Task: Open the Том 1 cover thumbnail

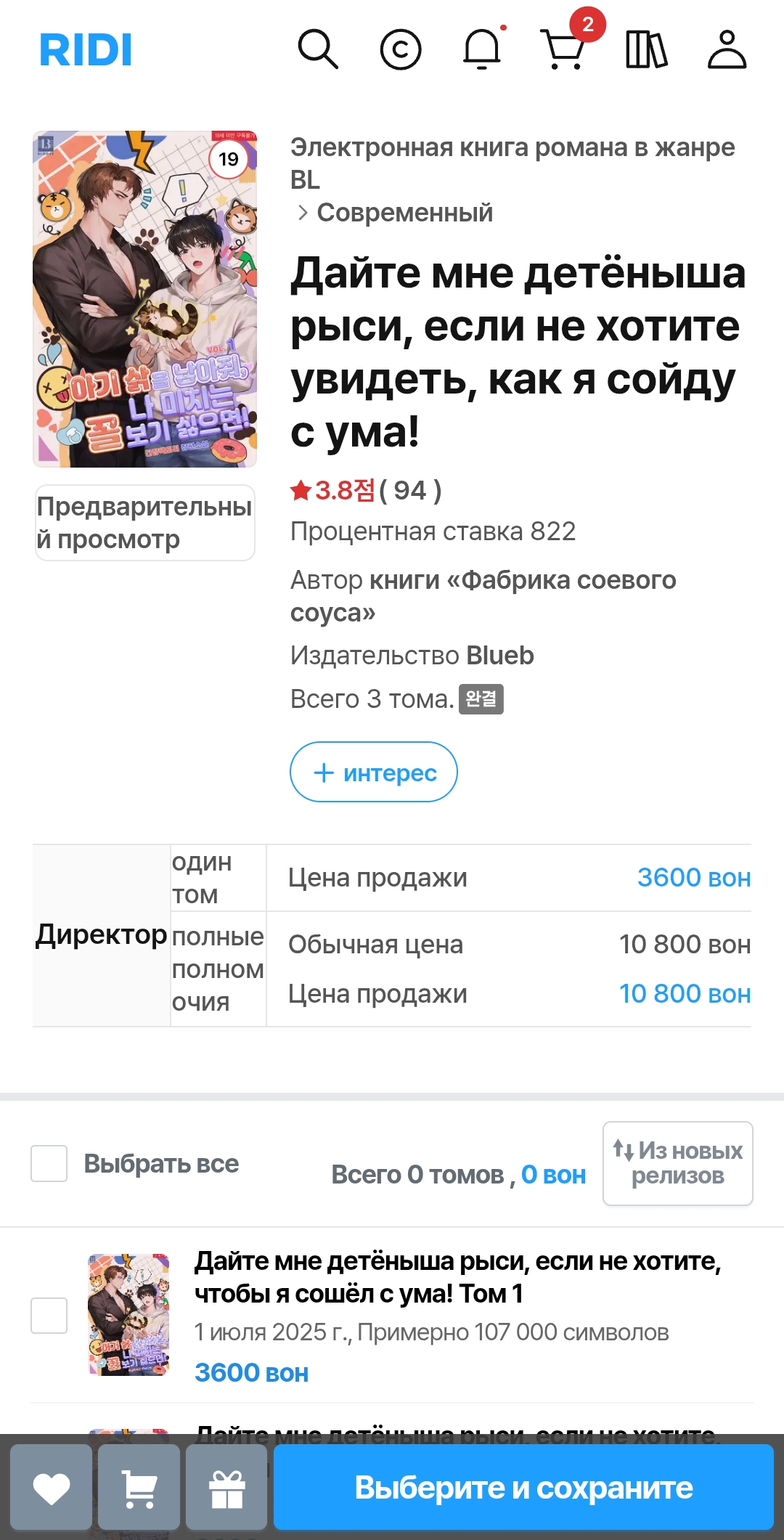Action: coord(128,1315)
